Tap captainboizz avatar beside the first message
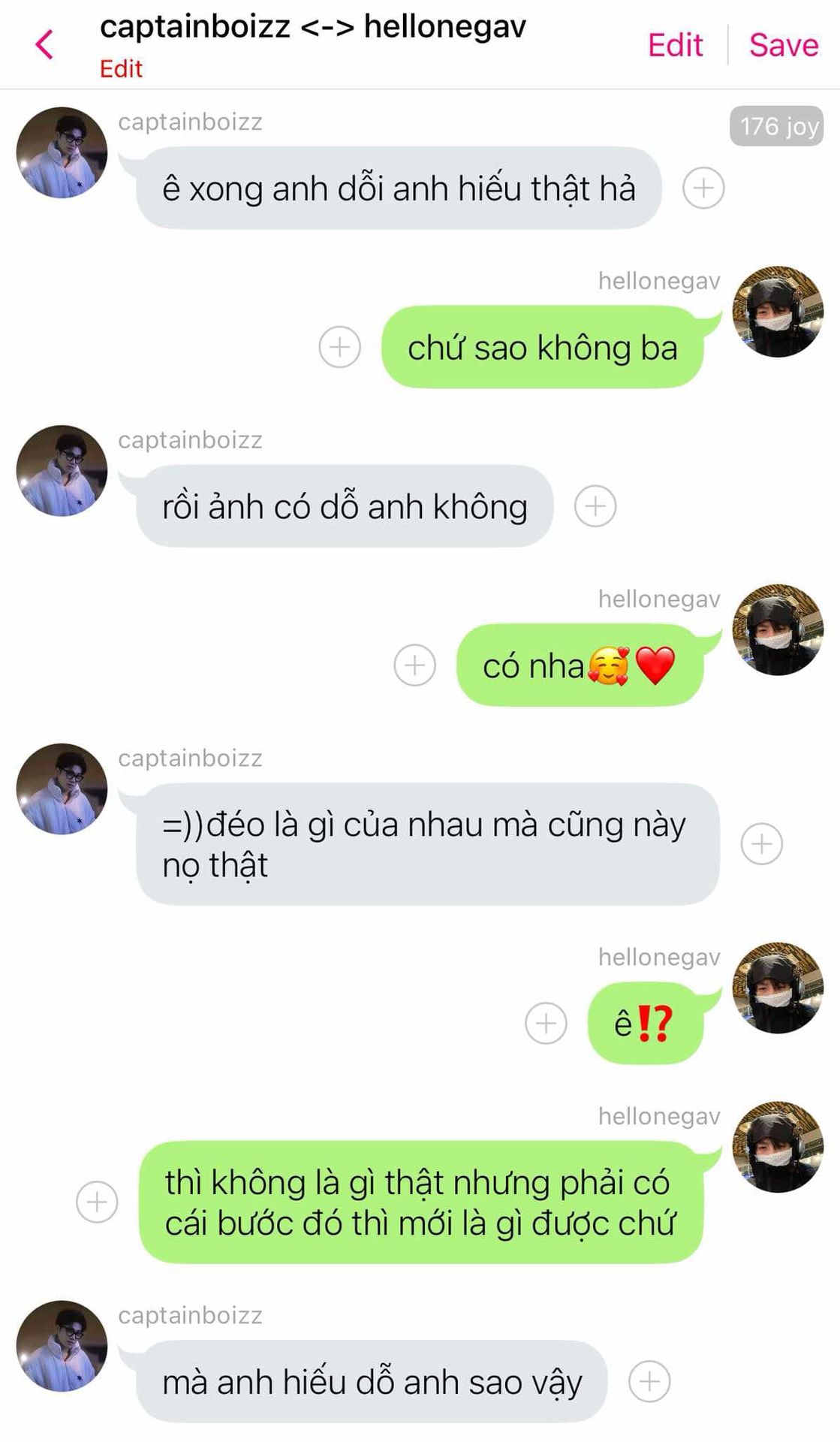The image size is (840, 1442). point(62,152)
